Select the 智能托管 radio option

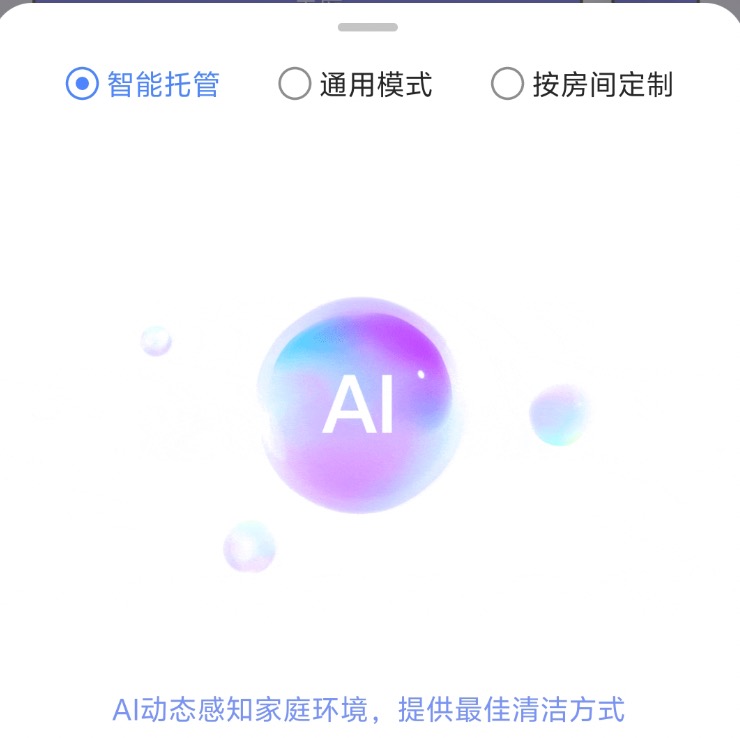pyautogui.click(x=82, y=84)
